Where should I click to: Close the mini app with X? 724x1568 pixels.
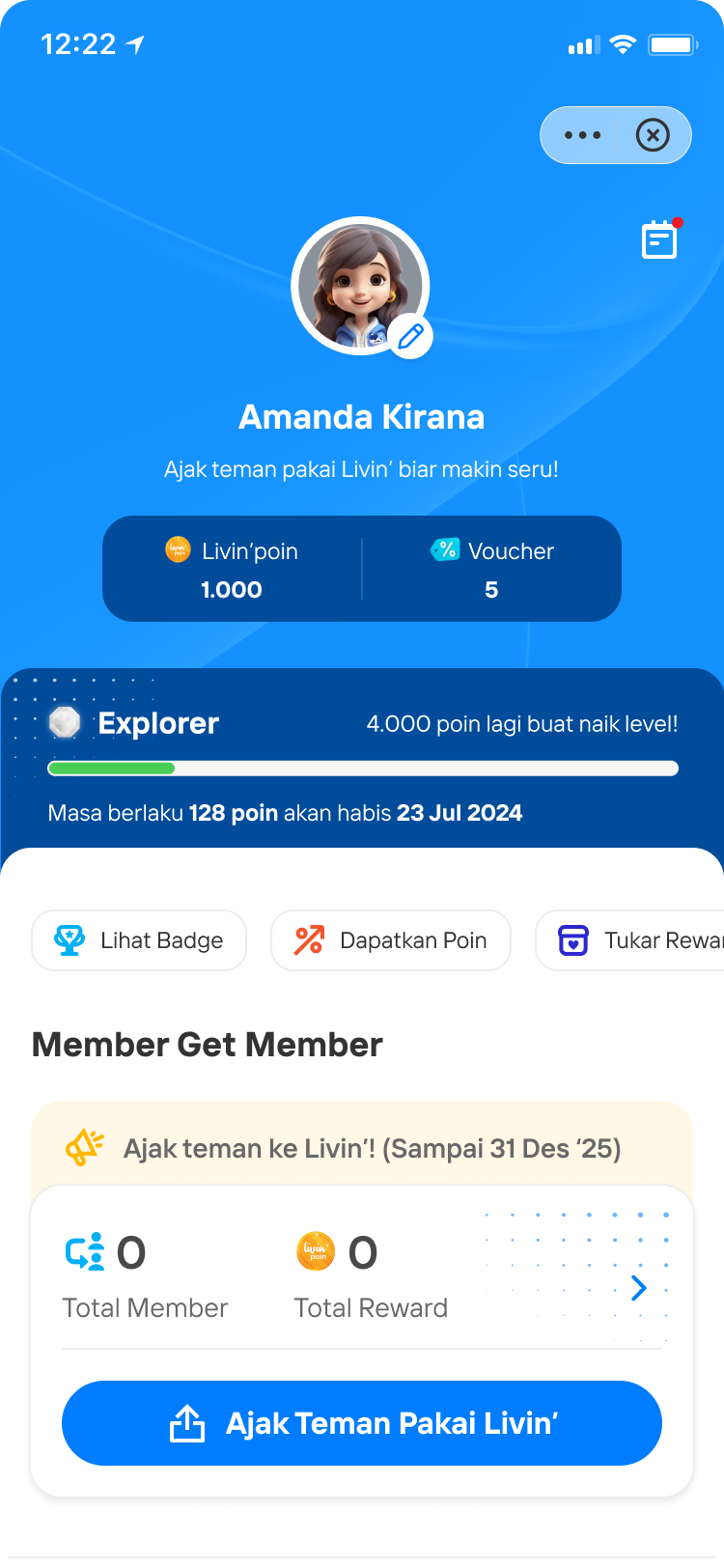coord(653,135)
